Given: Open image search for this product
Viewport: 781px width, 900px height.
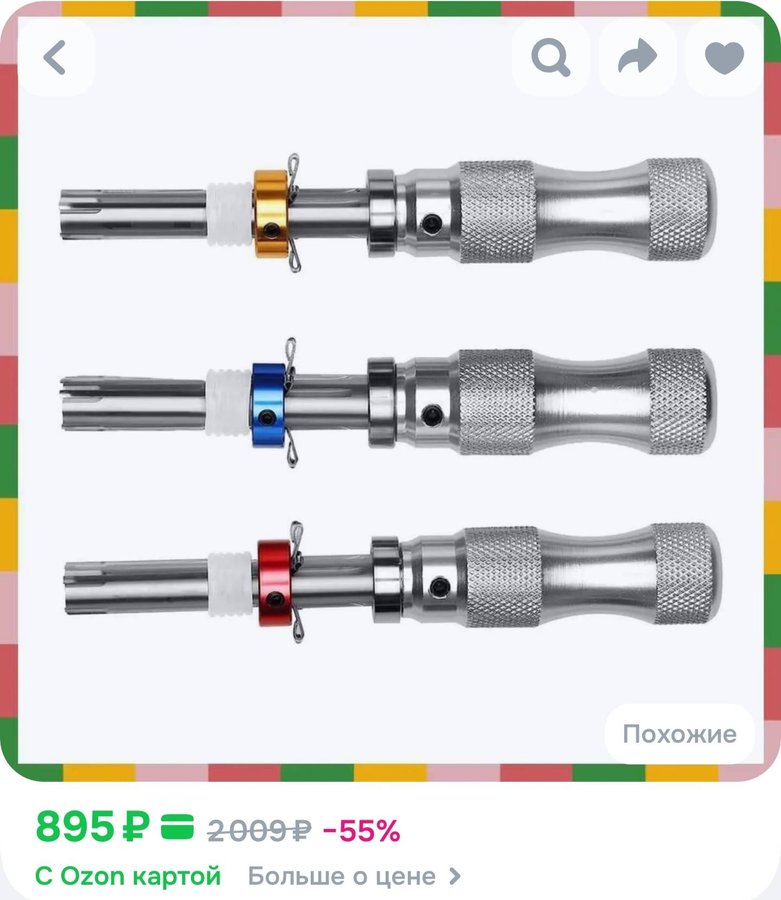Looking at the screenshot, I should 550,58.
